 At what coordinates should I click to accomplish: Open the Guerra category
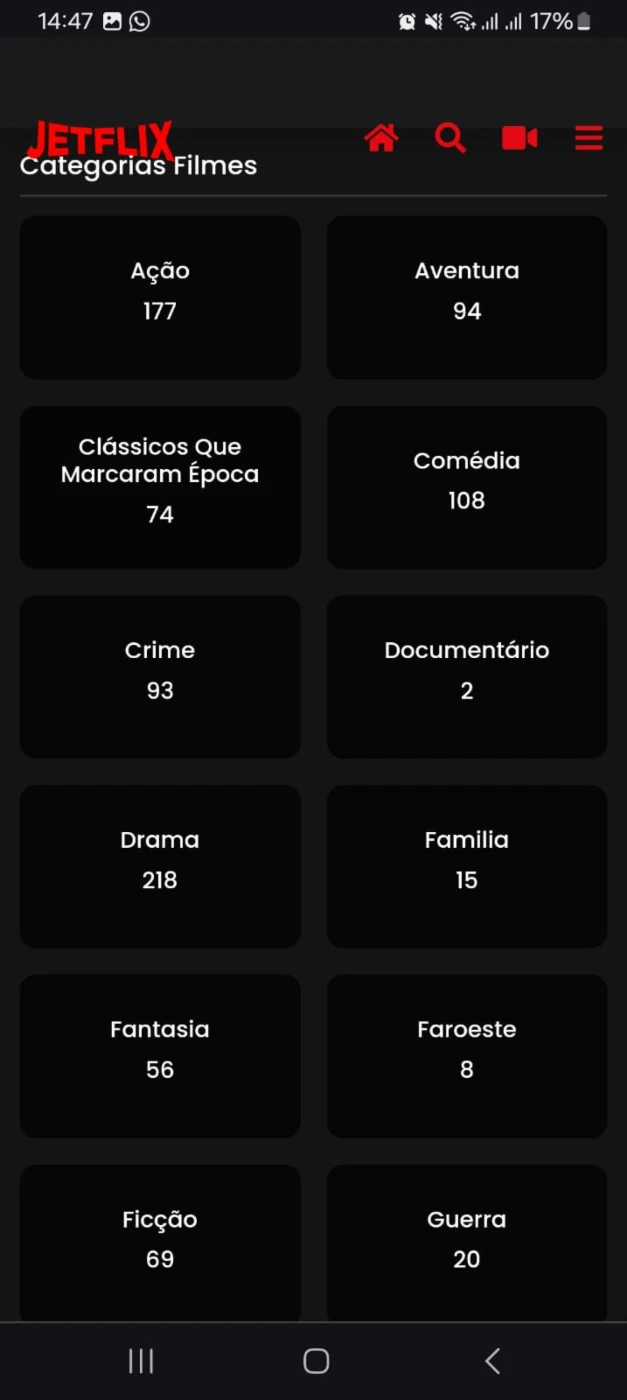click(467, 1243)
